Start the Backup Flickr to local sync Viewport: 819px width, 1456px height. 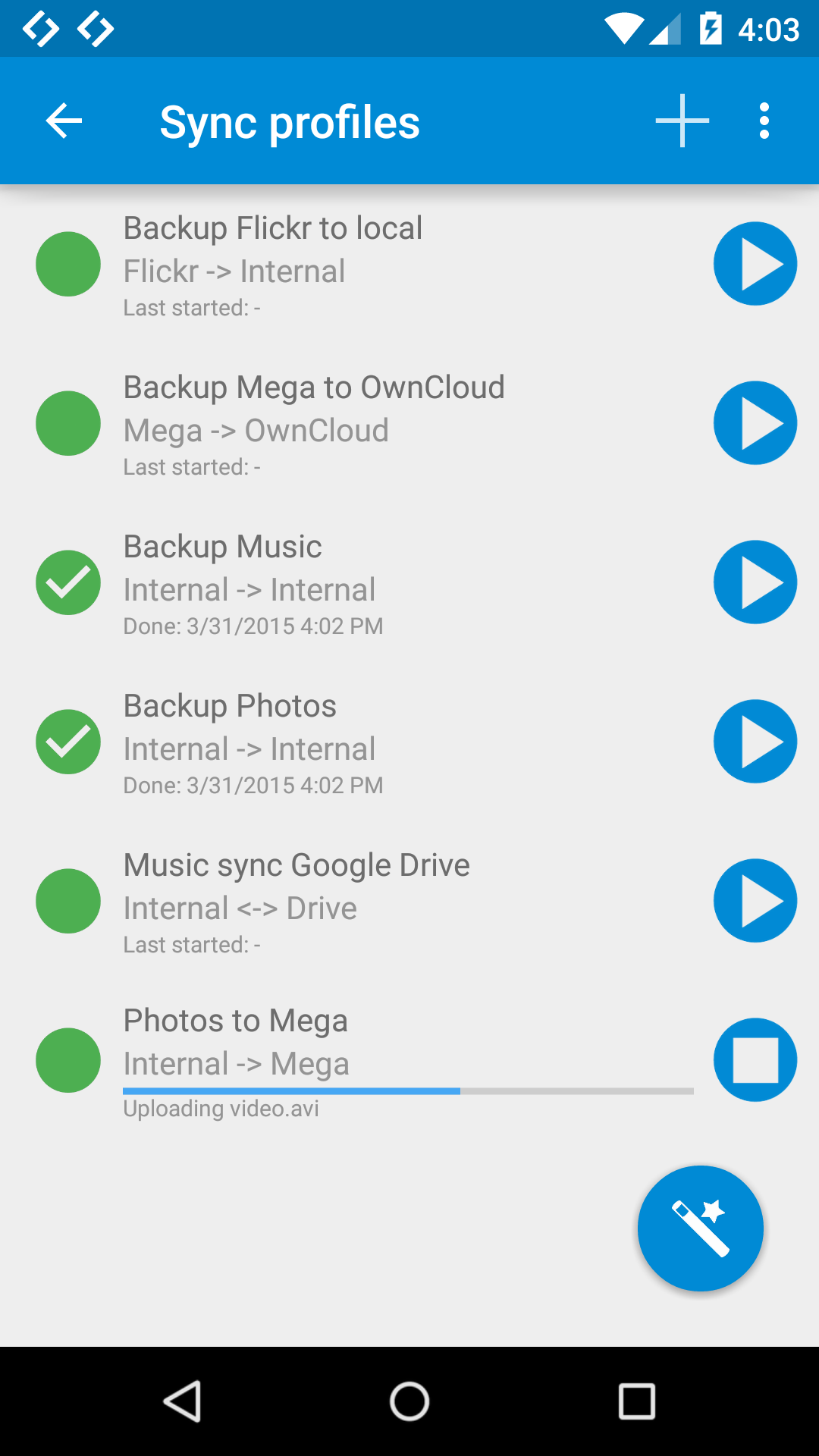pos(755,264)
